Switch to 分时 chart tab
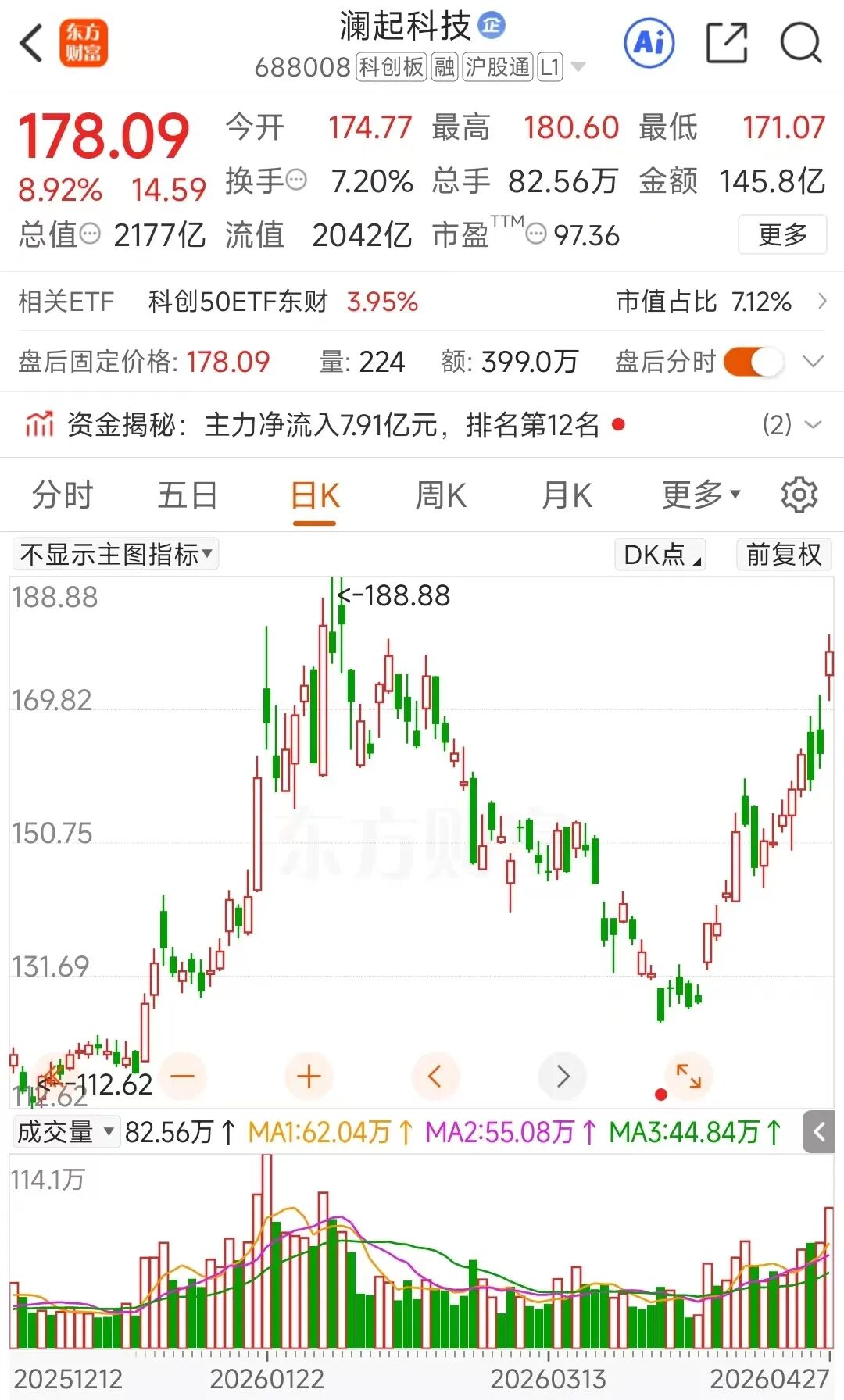 pos(63,495)
